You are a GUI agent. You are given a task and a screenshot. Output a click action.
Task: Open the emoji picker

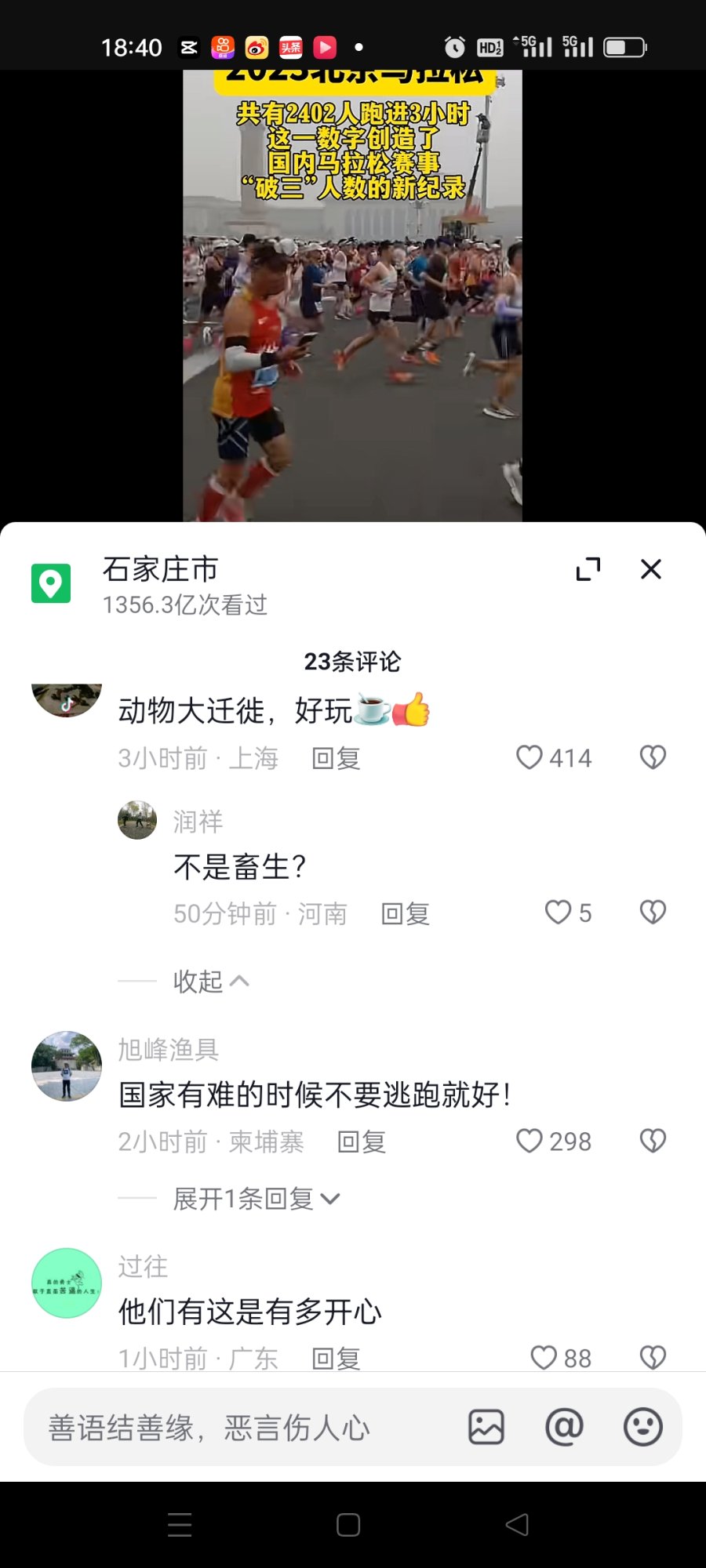tap(642, 1427)
